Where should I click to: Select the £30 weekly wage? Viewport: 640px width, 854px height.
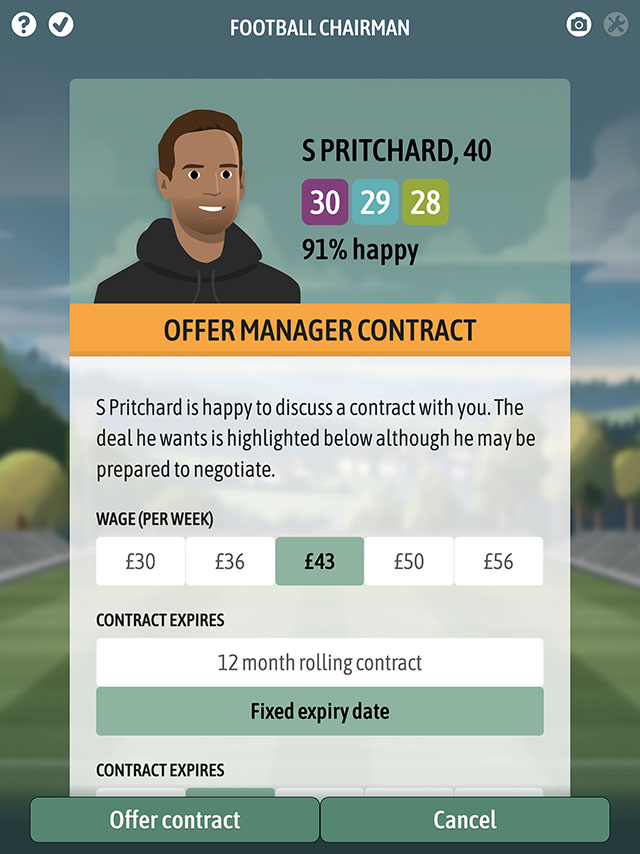pyautogui.click(x=141, y=561)
